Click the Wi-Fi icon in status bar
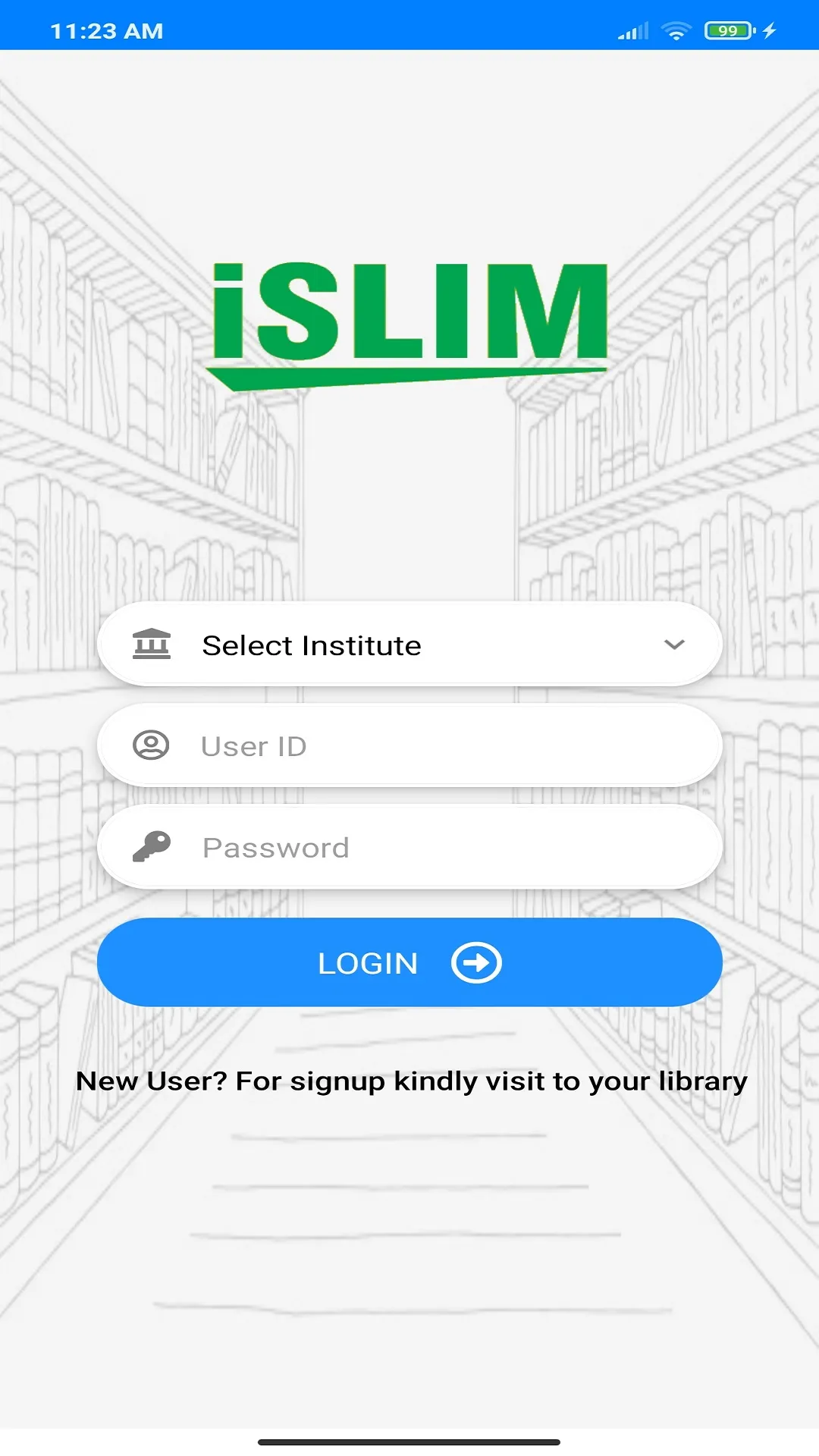819x1456 pixels. pos(677,31)
